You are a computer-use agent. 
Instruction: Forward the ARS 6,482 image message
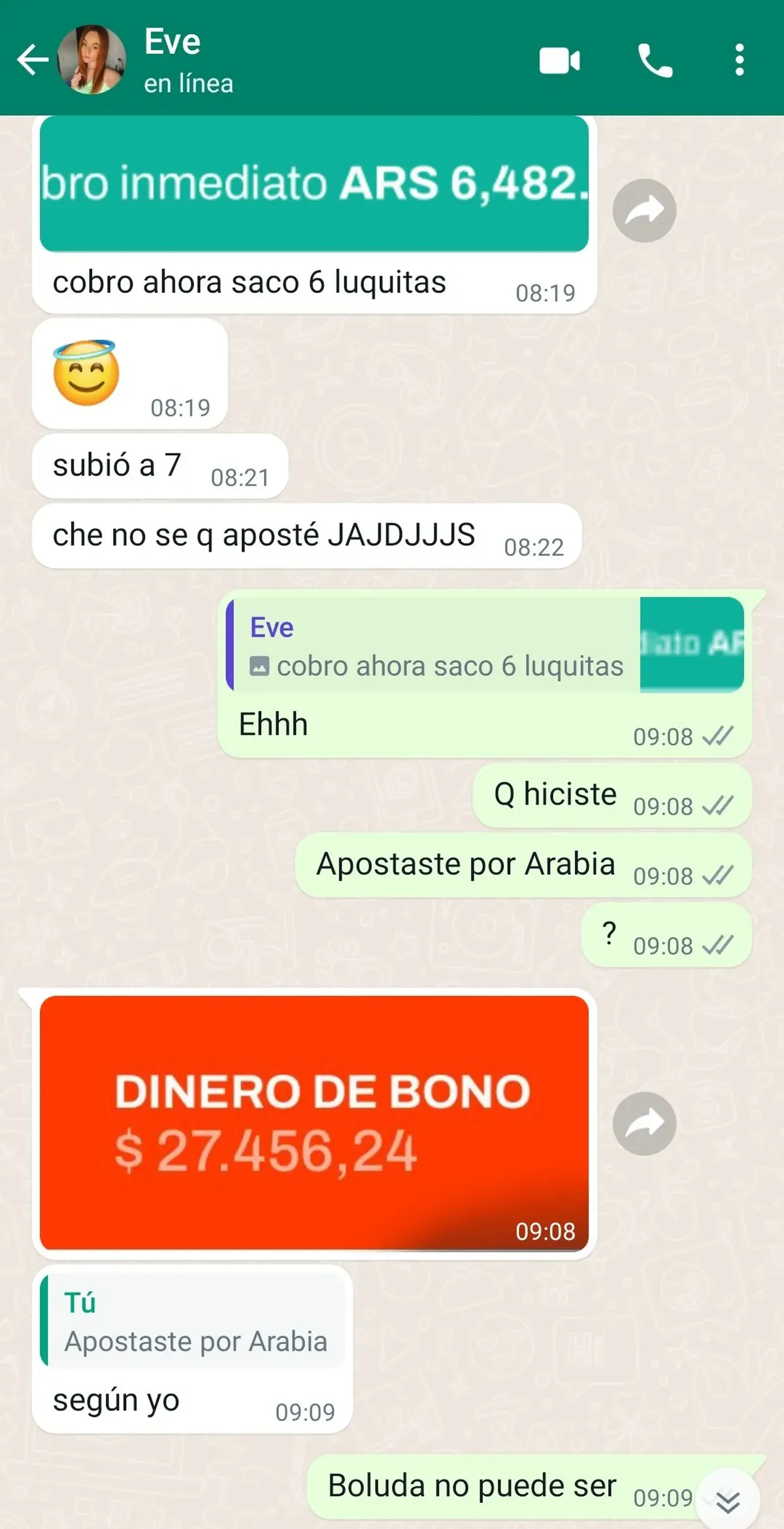coord(644,210)
